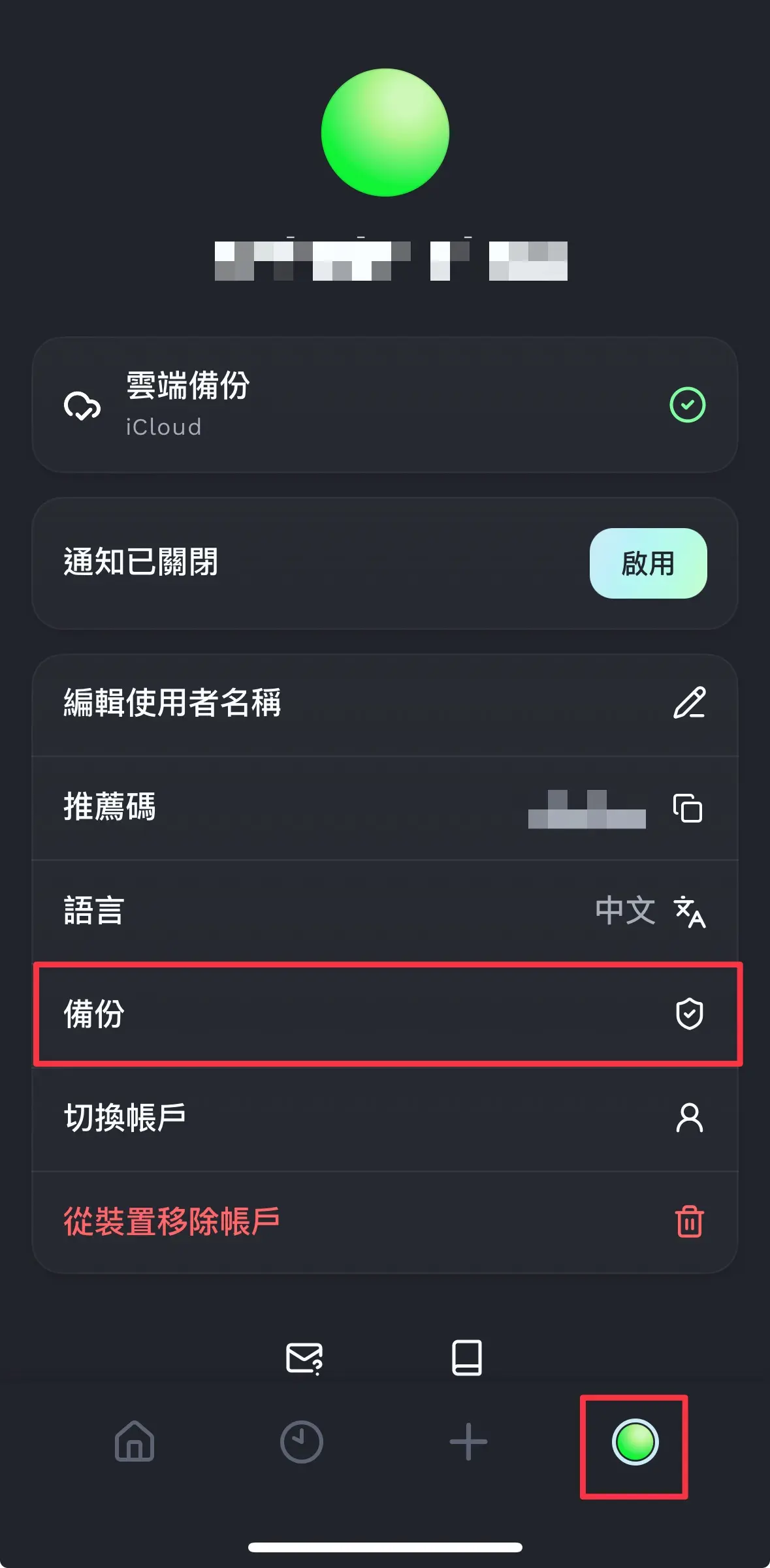Screen dimensions: 770x1568
Task: Select 切換帳戶 to switch accounts
Action: [385, 1118]
